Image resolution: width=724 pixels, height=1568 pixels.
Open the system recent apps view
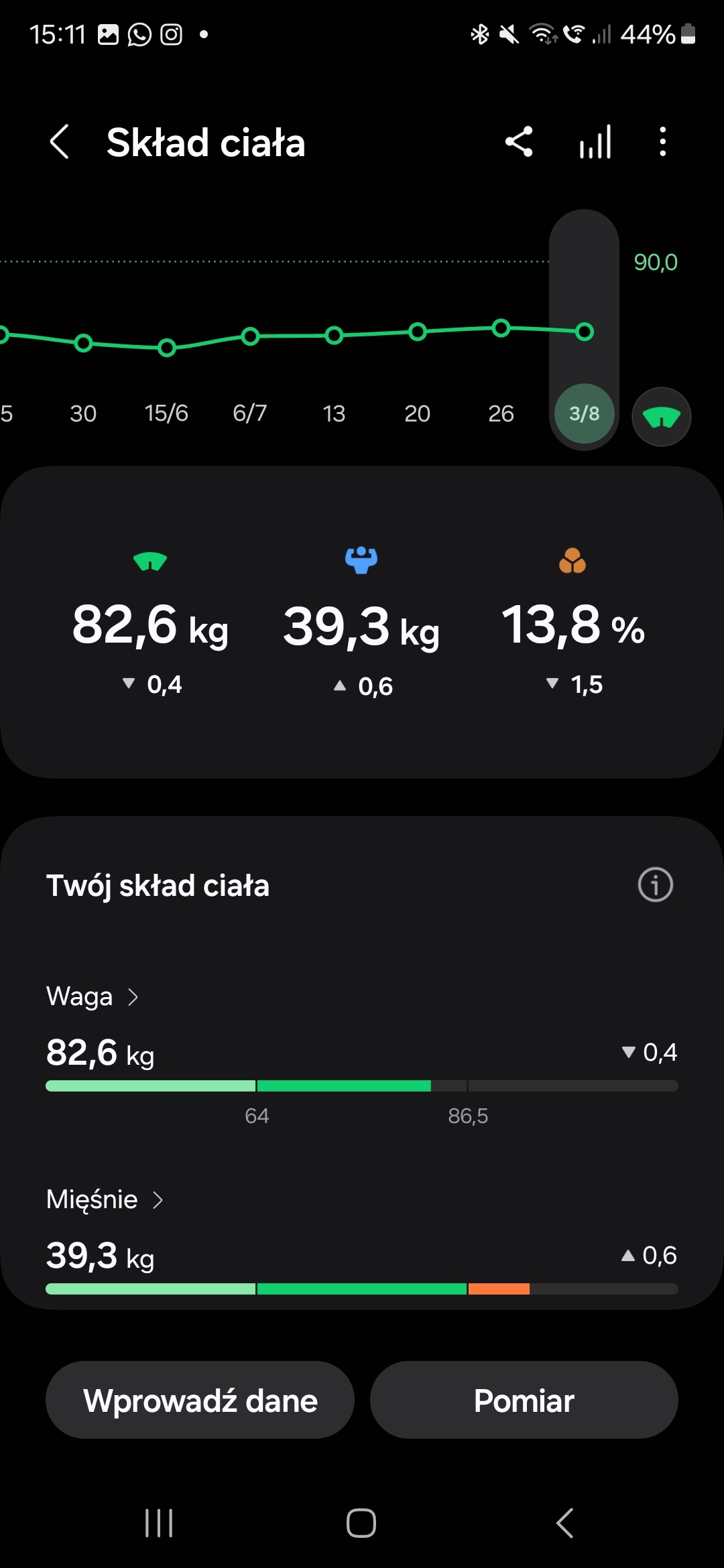[x=159, y=1523]
